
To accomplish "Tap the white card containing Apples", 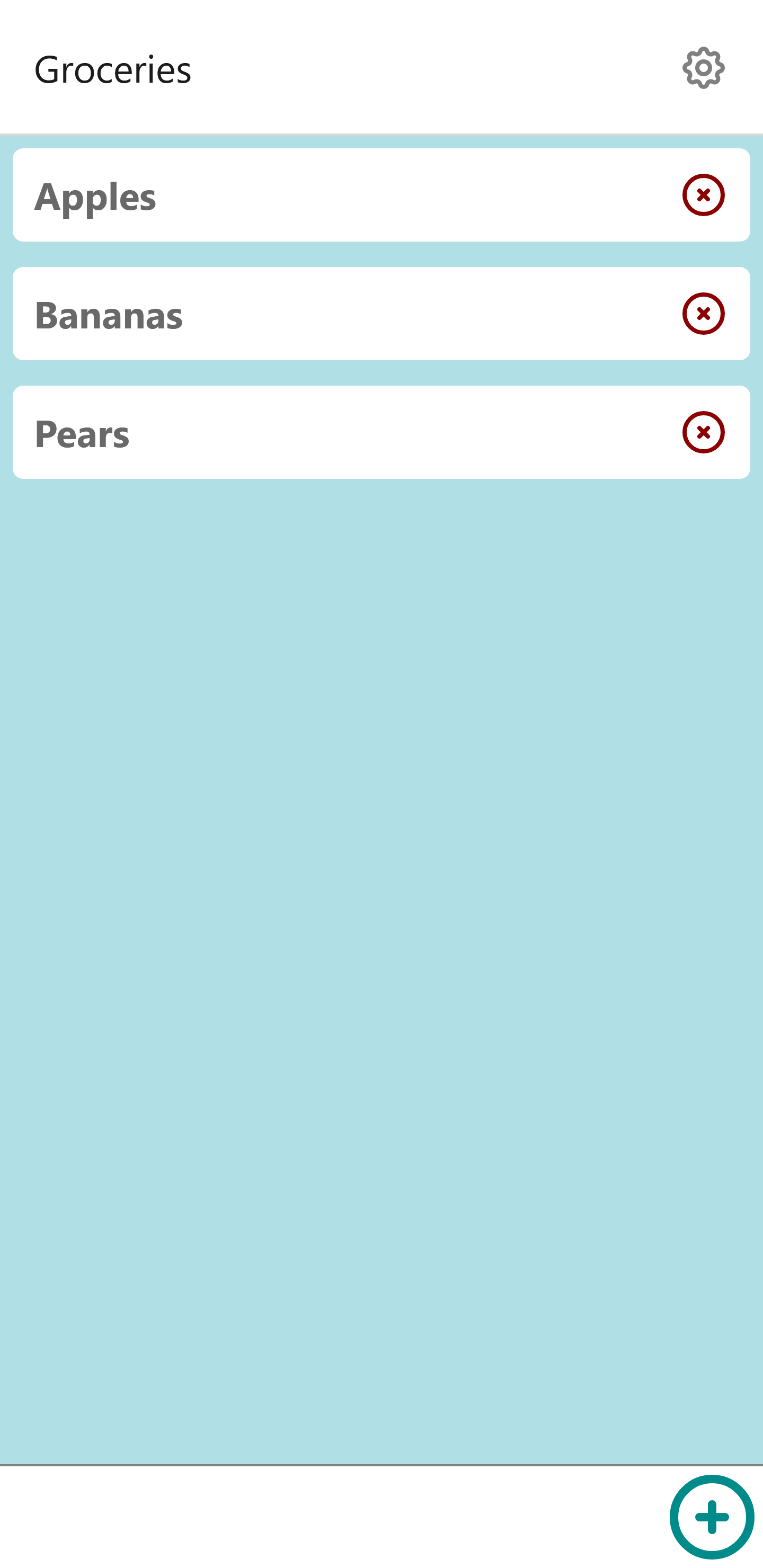I will [x=366, y=194].
